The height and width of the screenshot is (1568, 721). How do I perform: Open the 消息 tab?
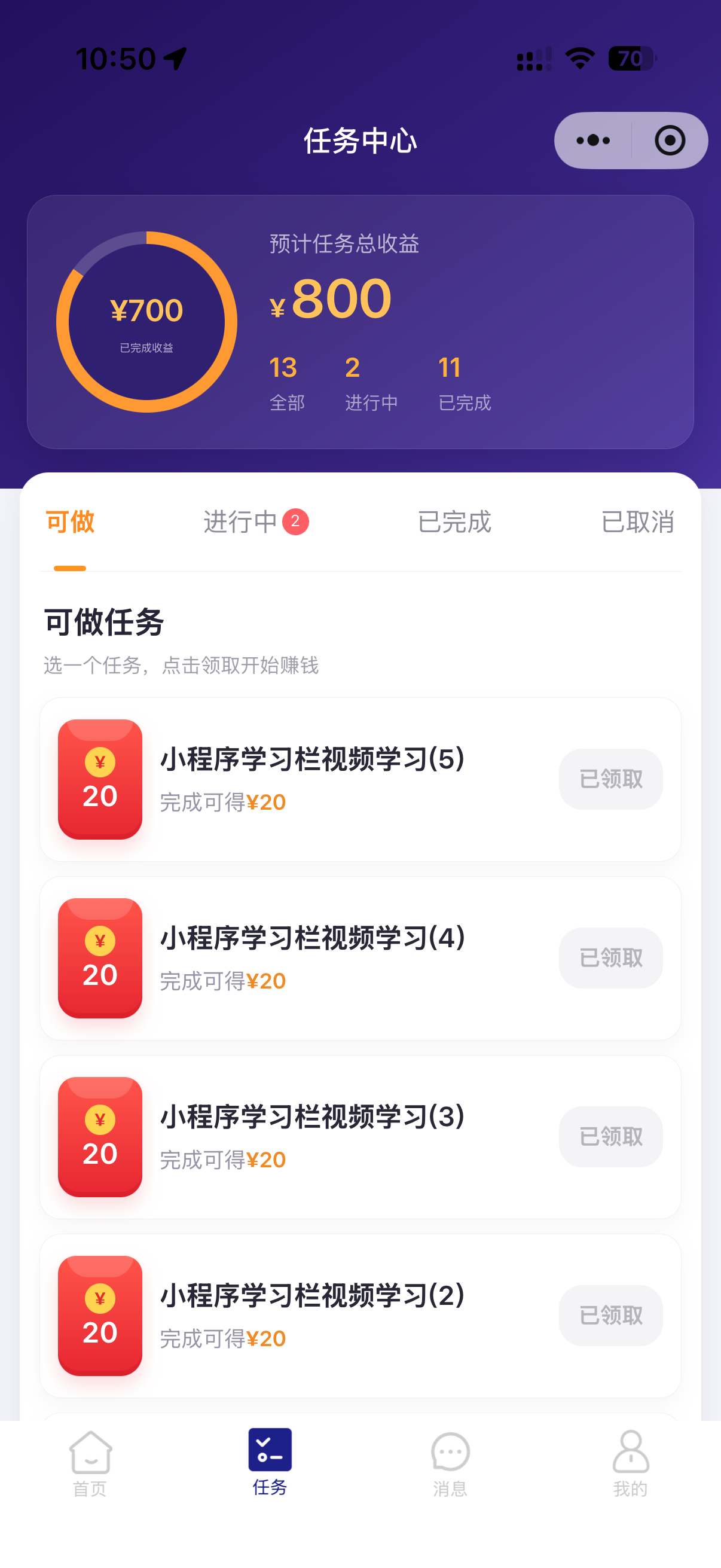click(450, 1463)
